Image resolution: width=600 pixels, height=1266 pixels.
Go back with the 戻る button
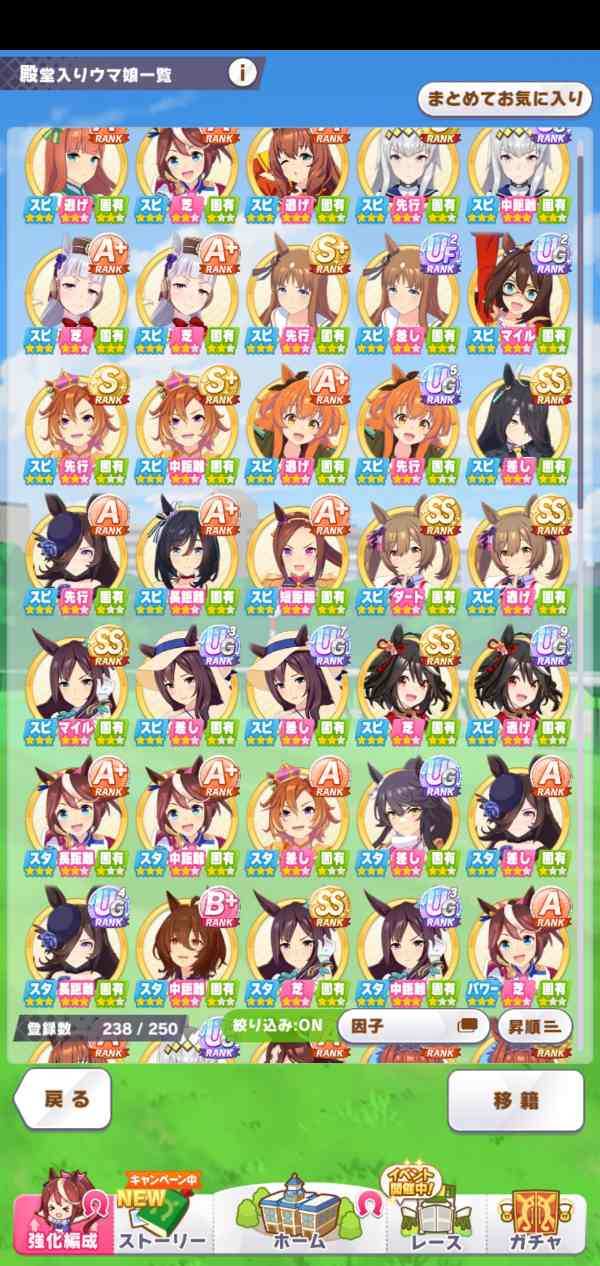(67, 1100)
